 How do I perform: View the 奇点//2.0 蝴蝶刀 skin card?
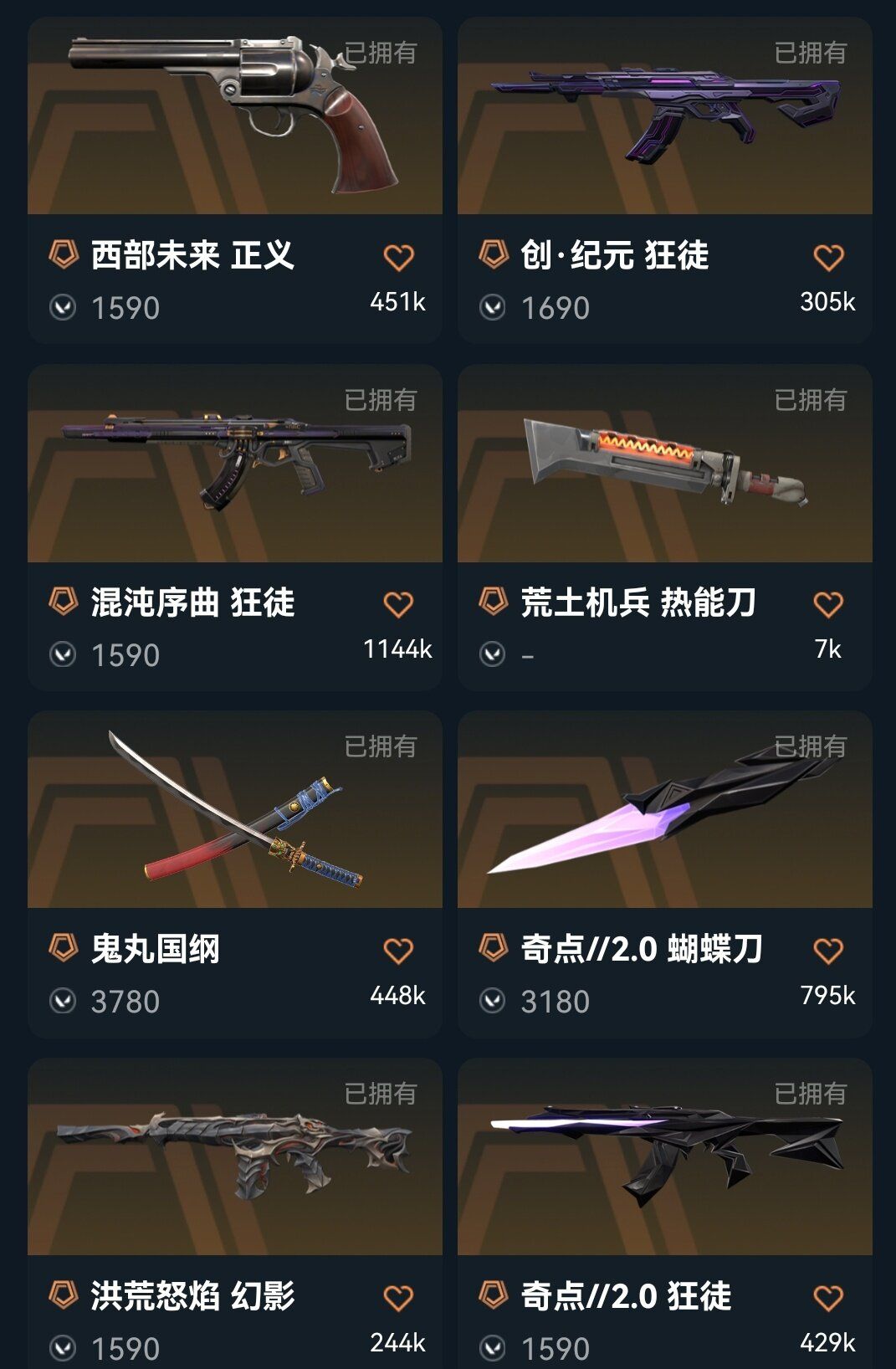pyautogui.click(x=664, y=810)
